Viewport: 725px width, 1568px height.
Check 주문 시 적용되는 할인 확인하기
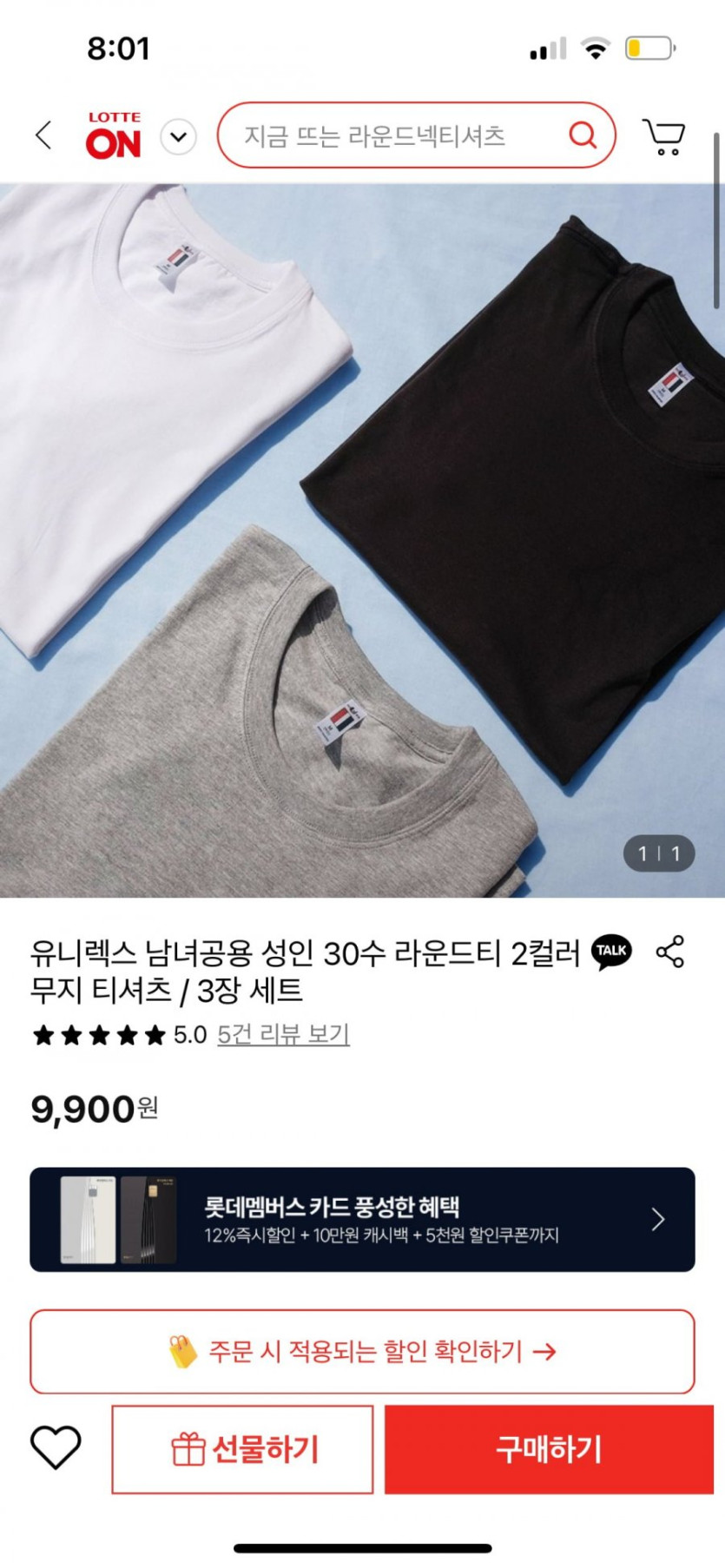point(362,1351)
